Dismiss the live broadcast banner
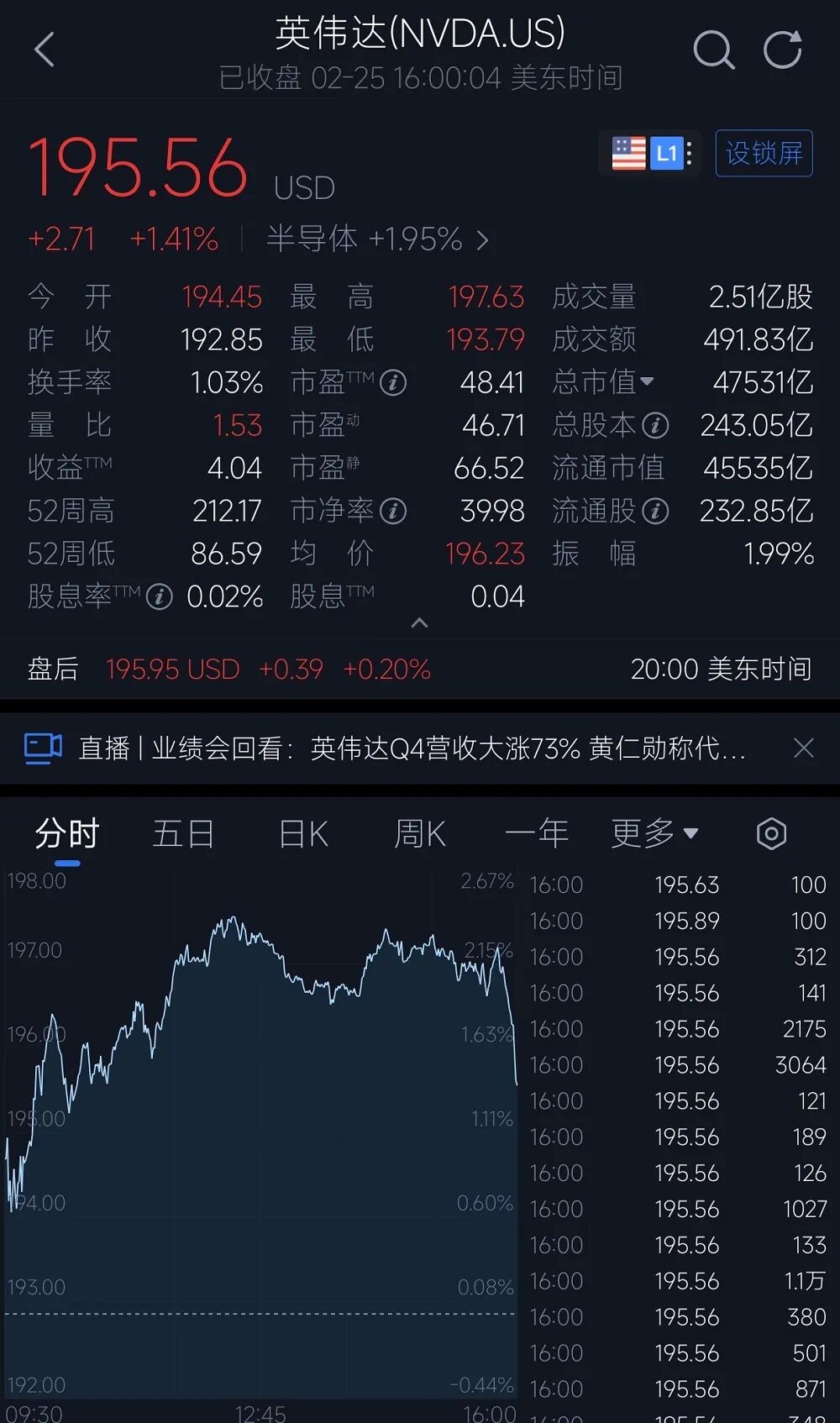The width and height of the screenshot is (840, 1423). tap(803, 748)
